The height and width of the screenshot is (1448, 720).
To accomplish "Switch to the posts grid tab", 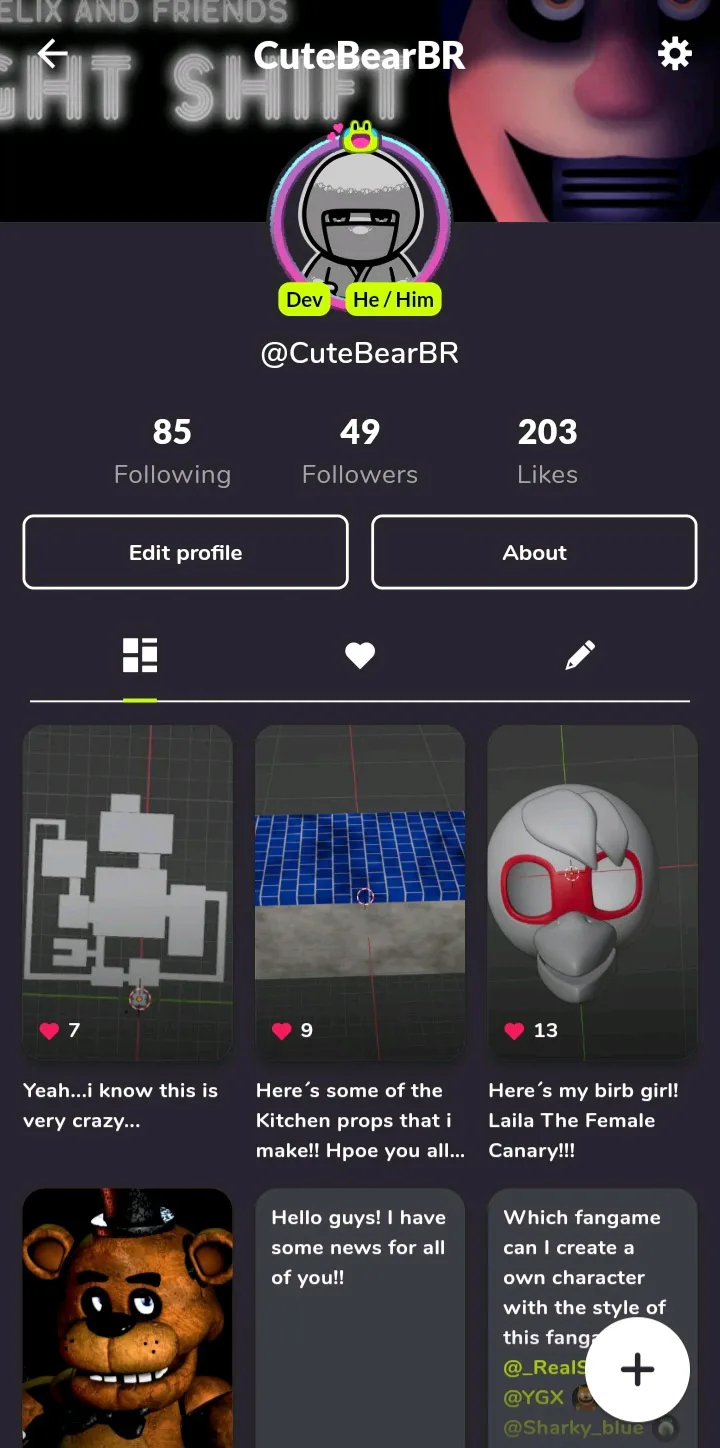I will (140, 655).
